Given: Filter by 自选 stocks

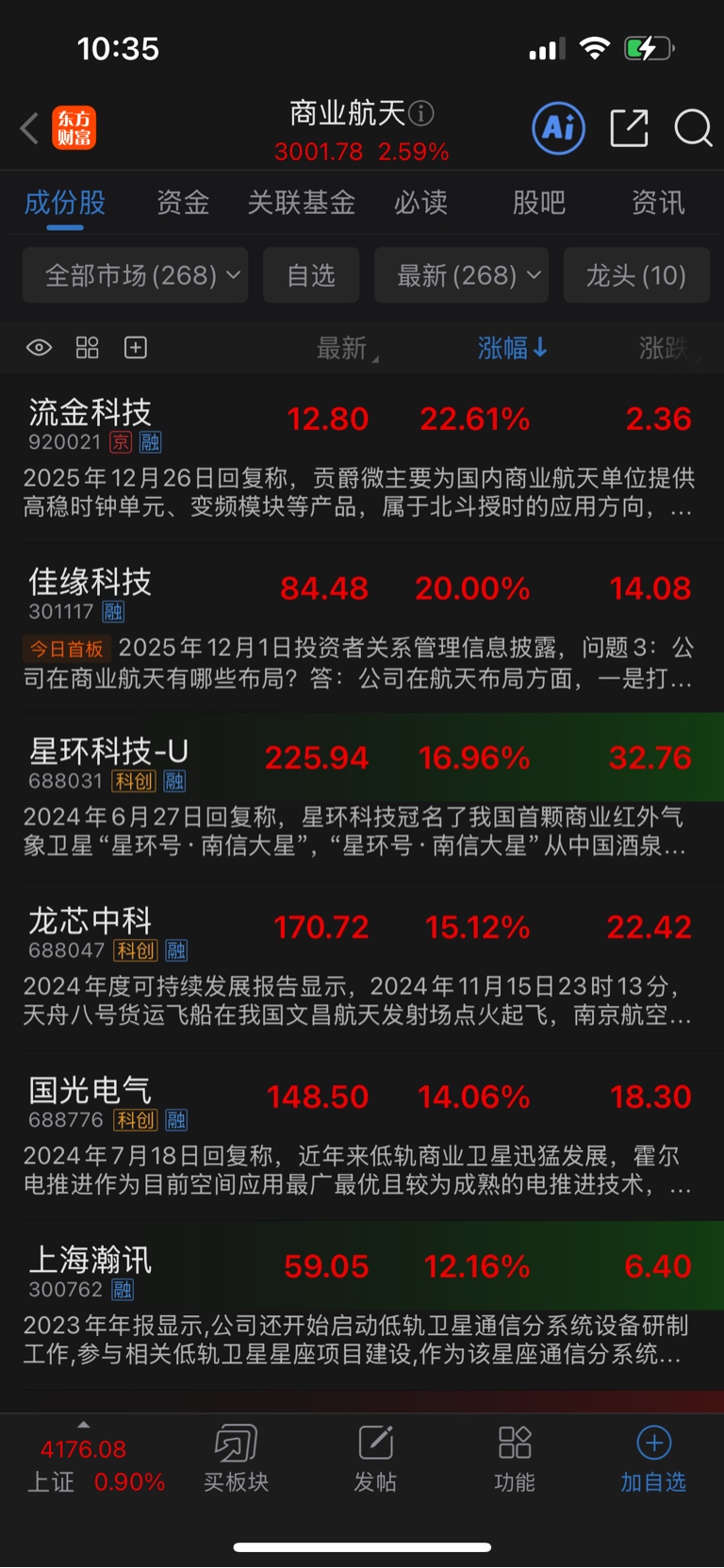Looking at the screenshot, I should 311,275.
